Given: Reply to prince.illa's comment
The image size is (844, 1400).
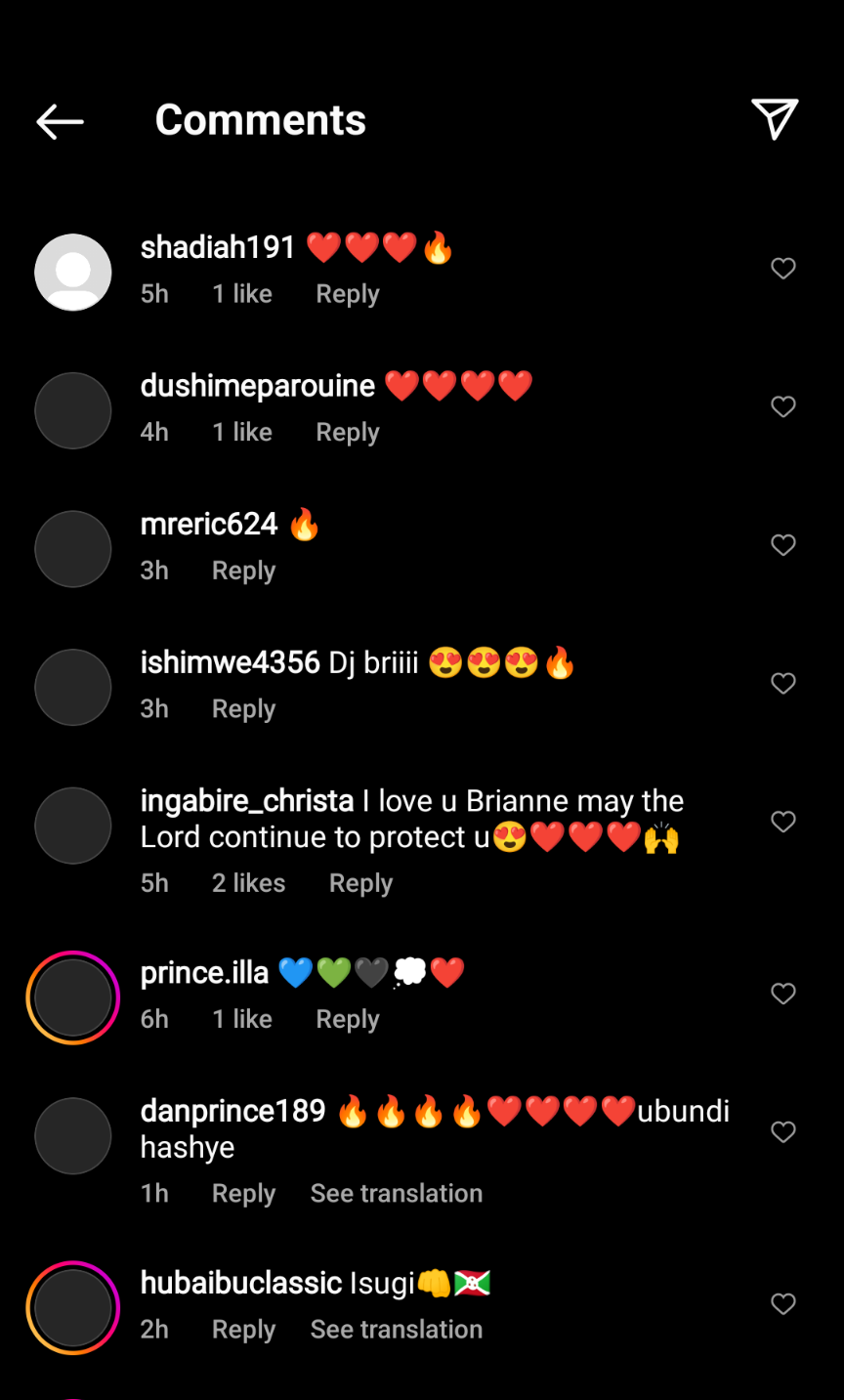Looking at the screenshot, I should [347, 1019].
